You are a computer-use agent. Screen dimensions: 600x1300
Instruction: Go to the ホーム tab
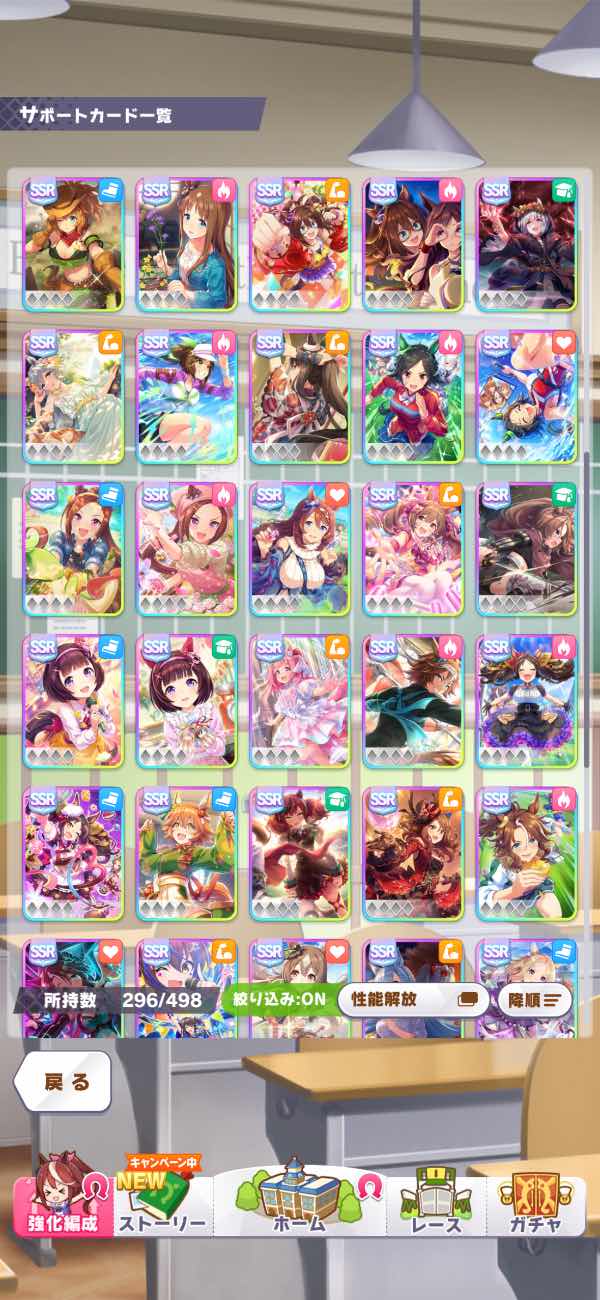(299, 1198)
